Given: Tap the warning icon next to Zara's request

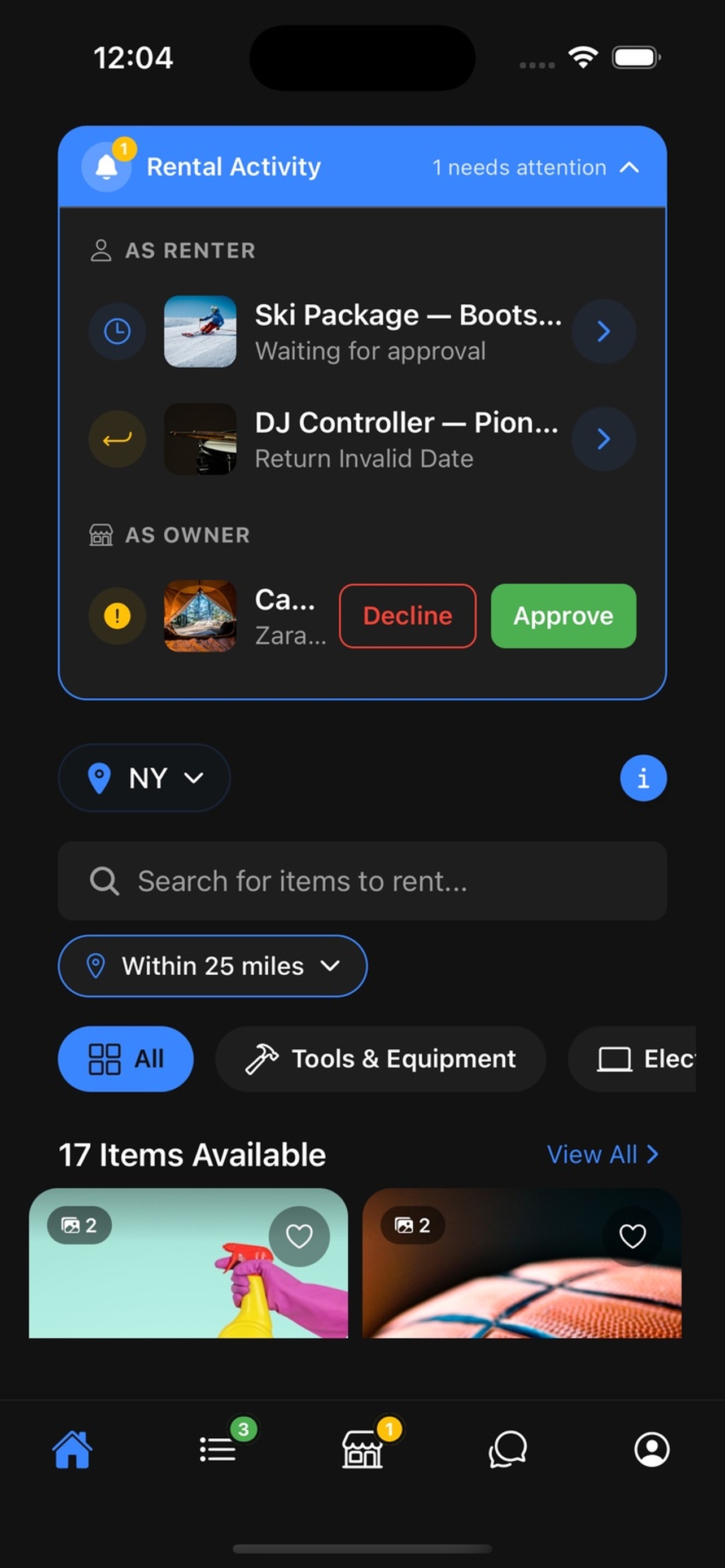Looking at the screenshot, I should [117, 616].
